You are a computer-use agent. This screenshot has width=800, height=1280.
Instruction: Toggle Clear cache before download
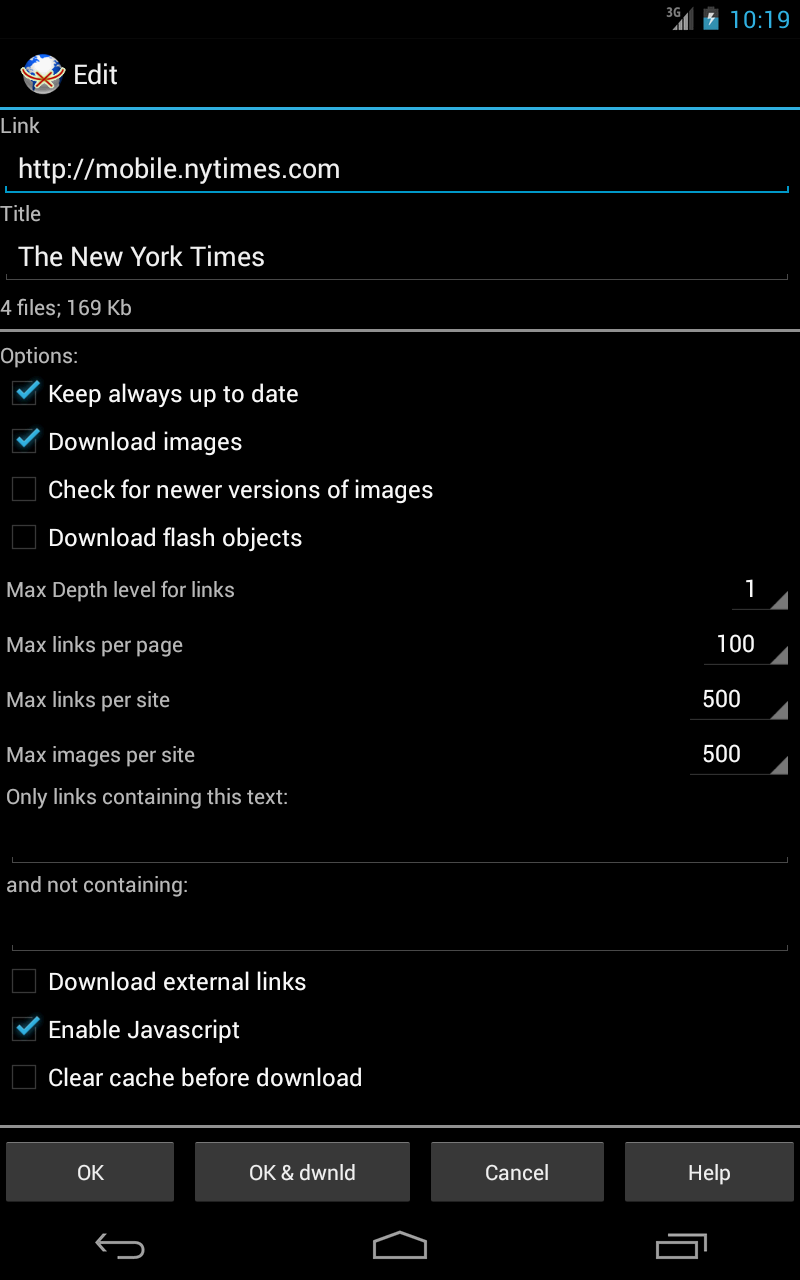(x=24, y=1077)
